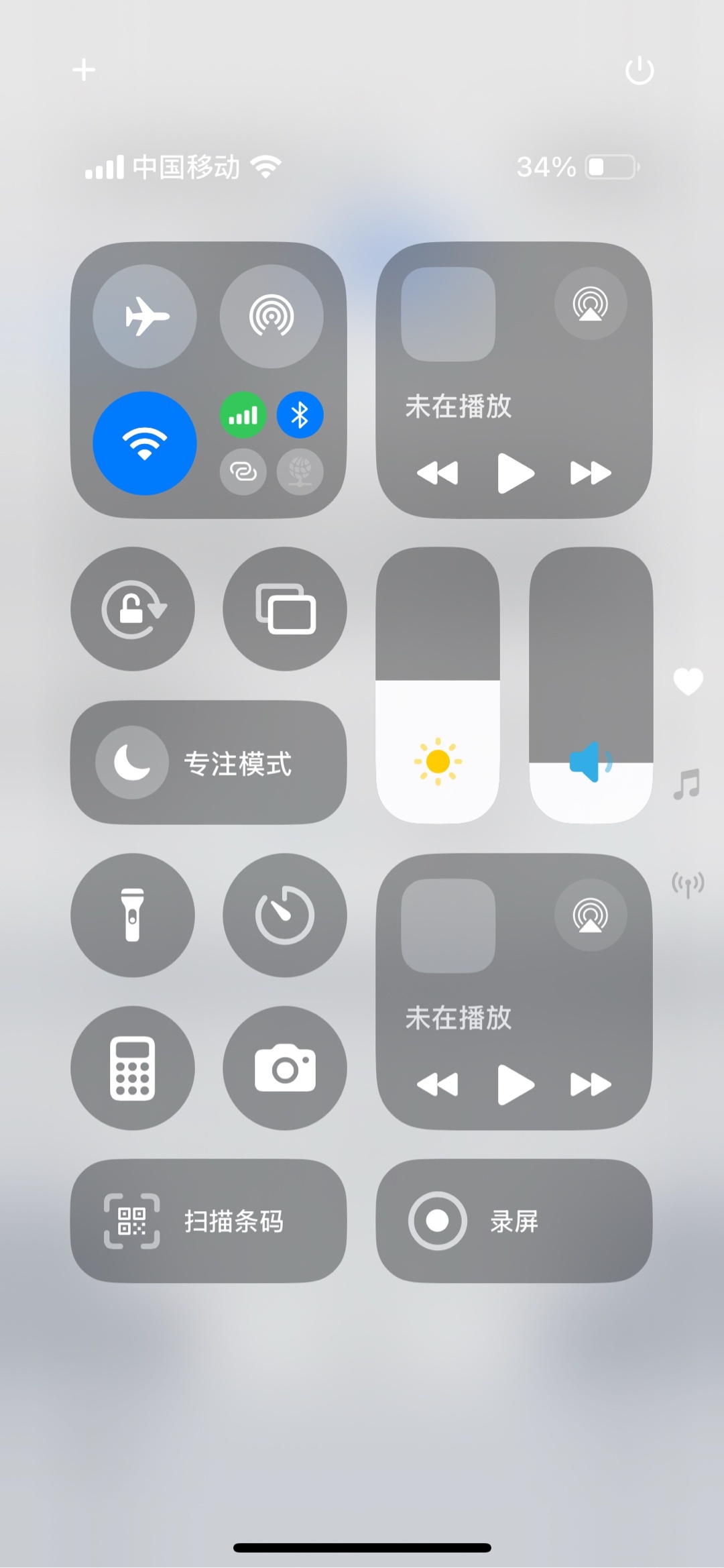
Task: Open the camera
Action: (x=285, y=1068)
